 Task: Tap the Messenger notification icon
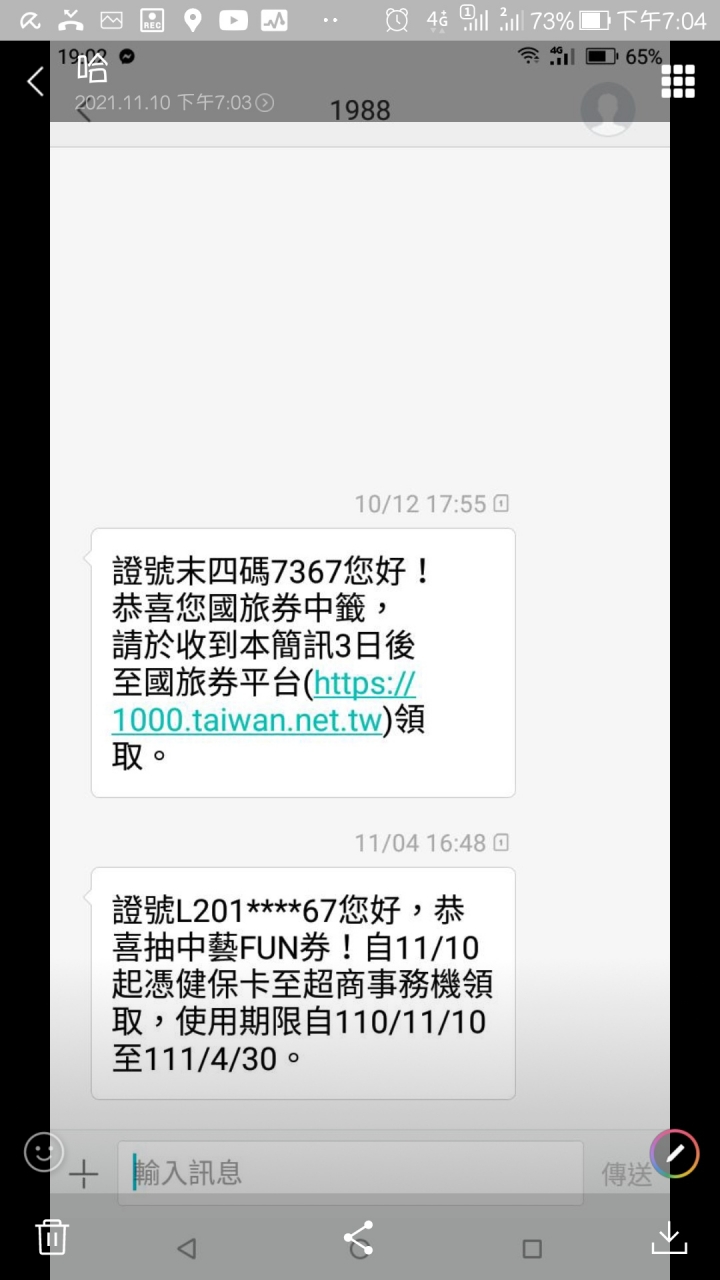pyautogui.click(x=126, y=57)
